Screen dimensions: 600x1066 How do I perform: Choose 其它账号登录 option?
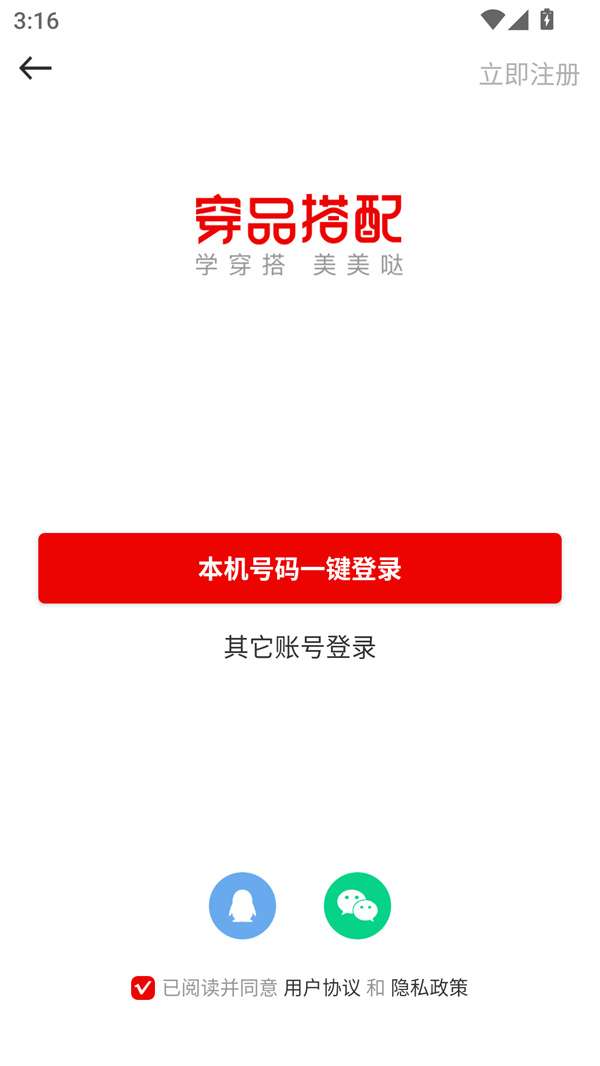[x=300, y=647]
